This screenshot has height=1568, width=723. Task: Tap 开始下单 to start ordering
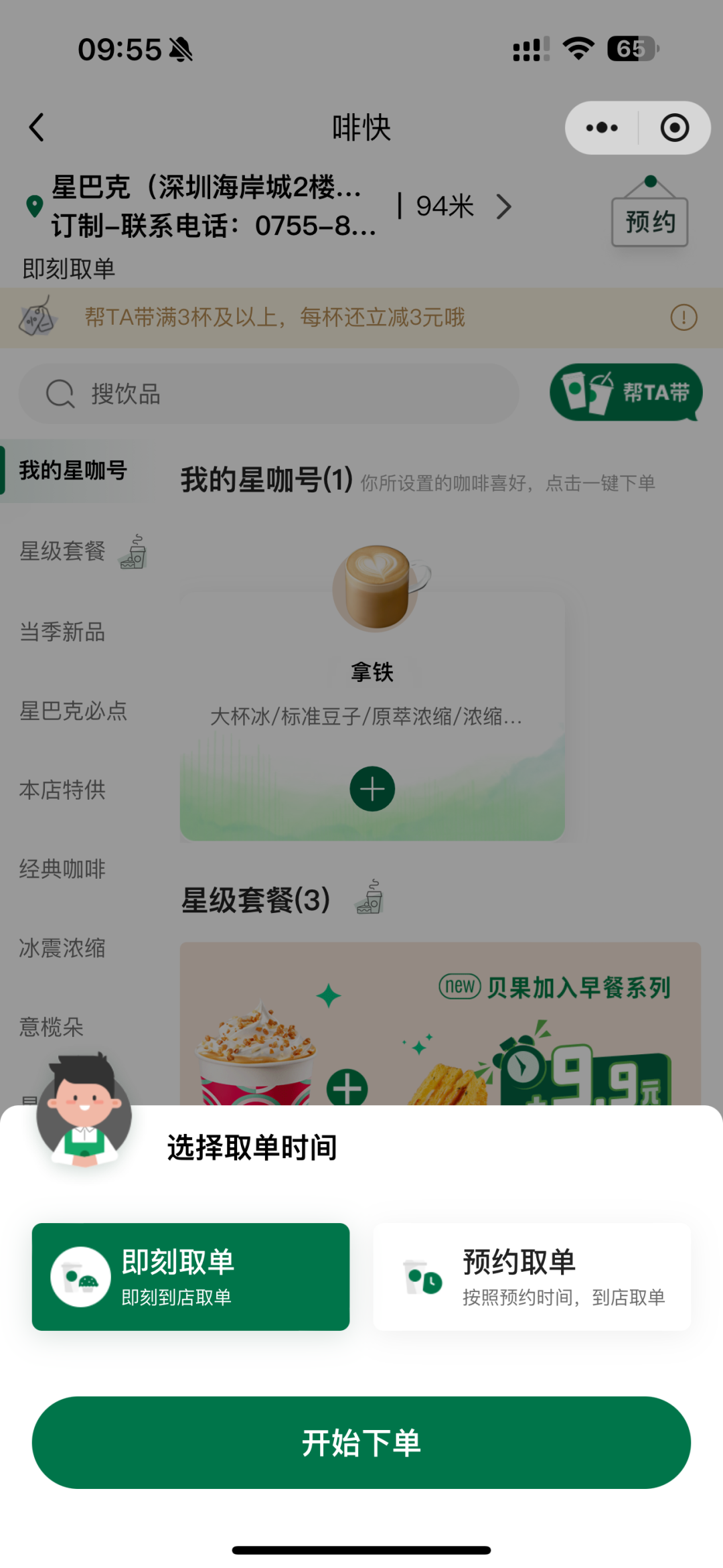click(x=361, y=1442)
